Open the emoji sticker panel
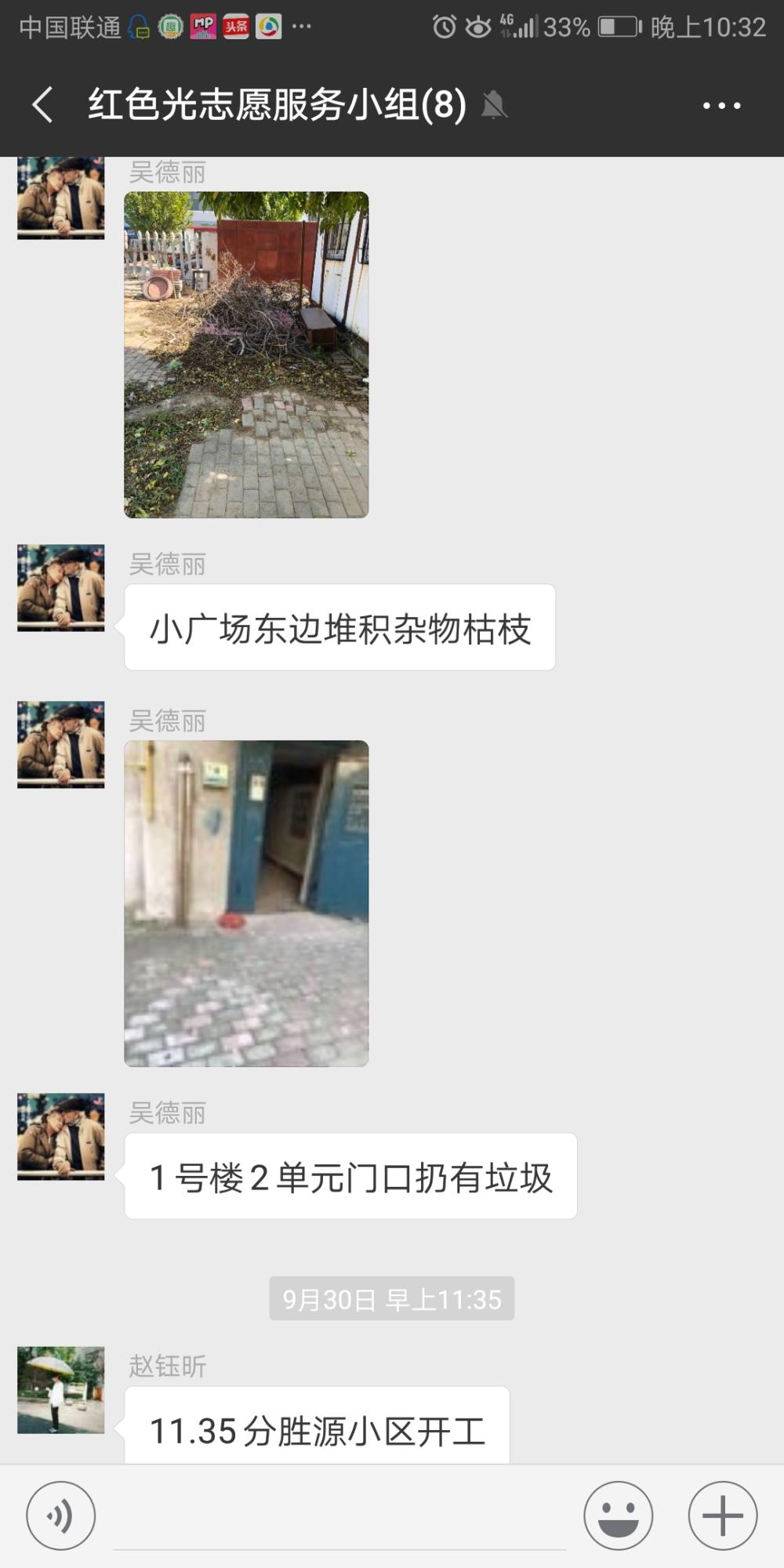The width and height of the screenshot is (784, 1568). tap(618, 1515)
